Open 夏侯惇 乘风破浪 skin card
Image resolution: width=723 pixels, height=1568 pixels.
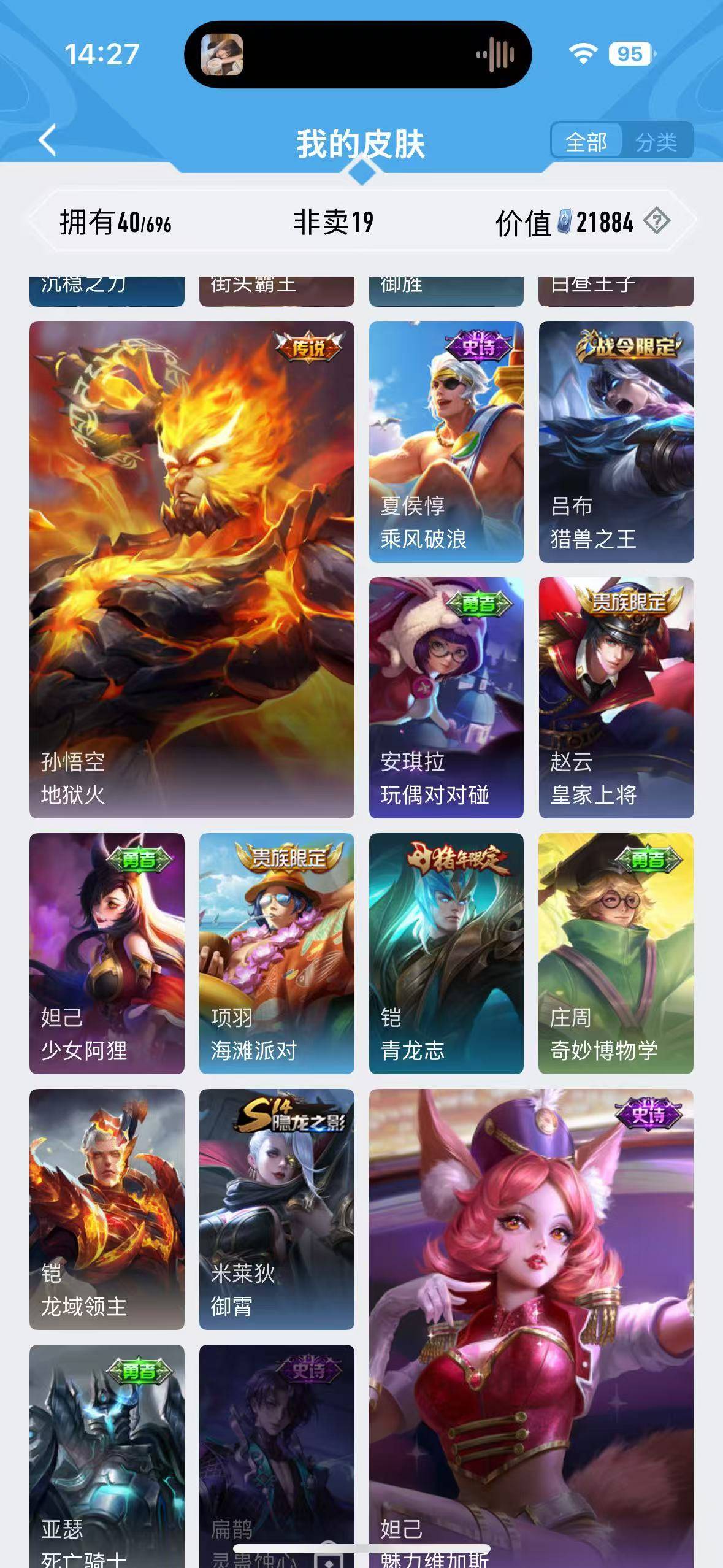tap(446, 442)
